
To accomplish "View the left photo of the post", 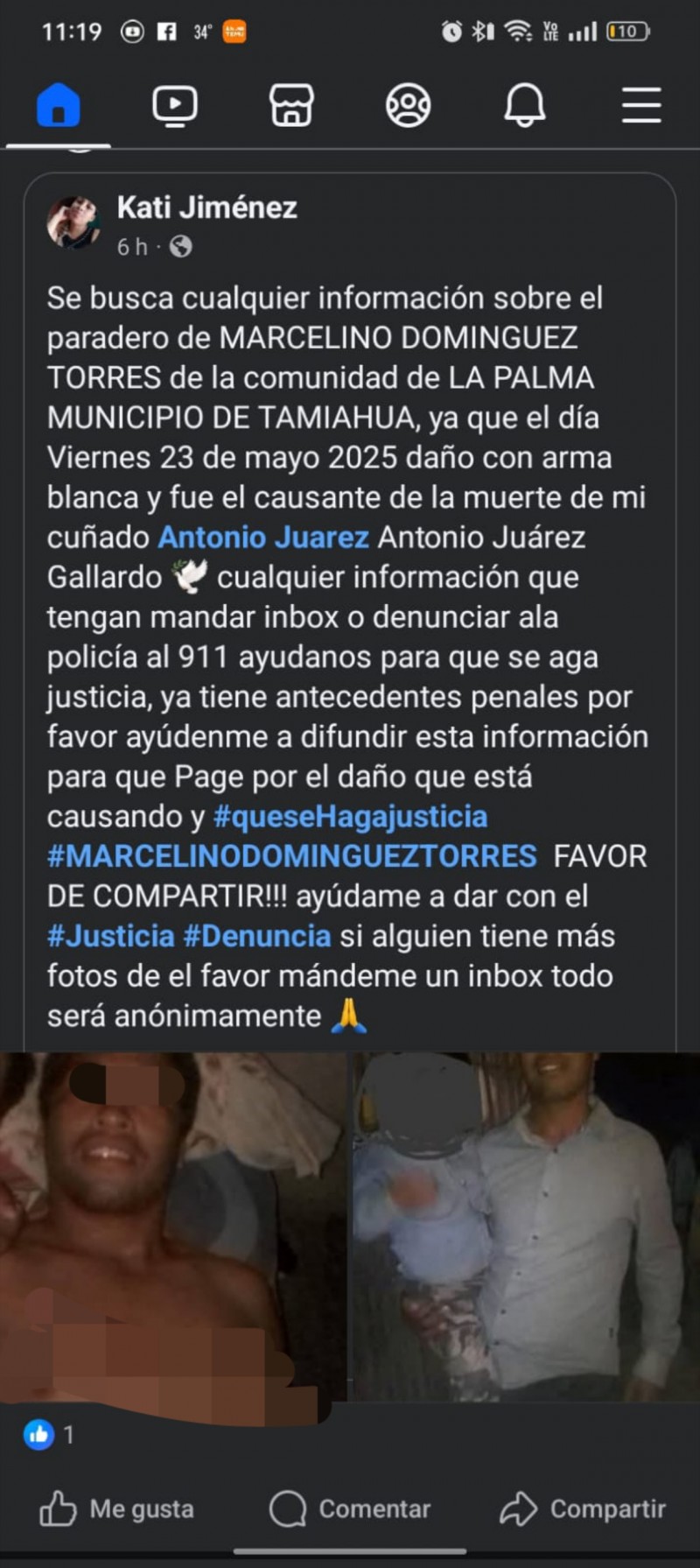I will click(172, 1226).
